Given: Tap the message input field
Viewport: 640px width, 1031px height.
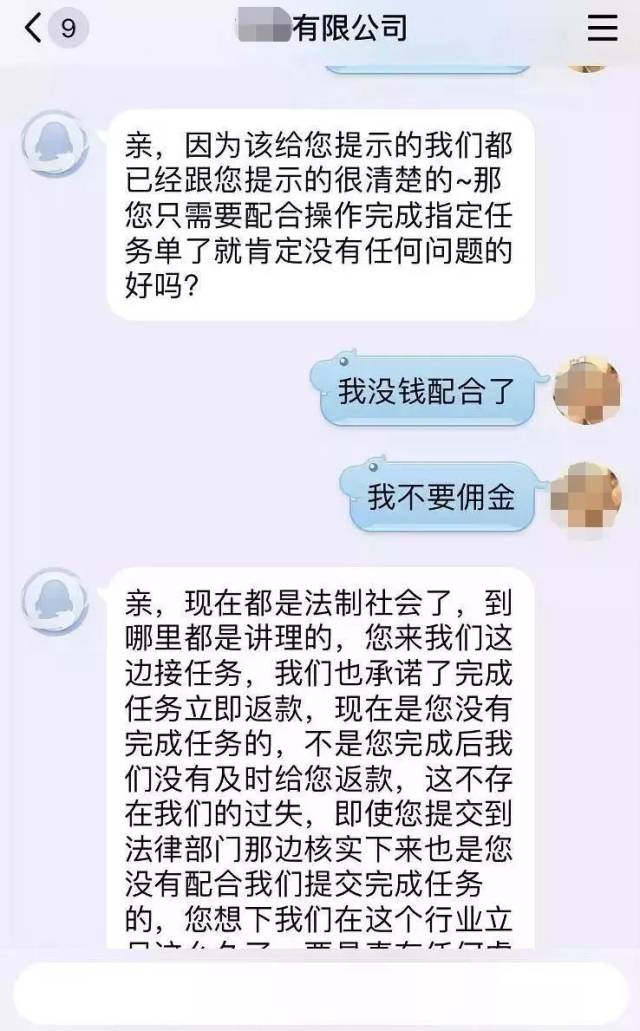Looking at the screenshot, I should 320,993.
